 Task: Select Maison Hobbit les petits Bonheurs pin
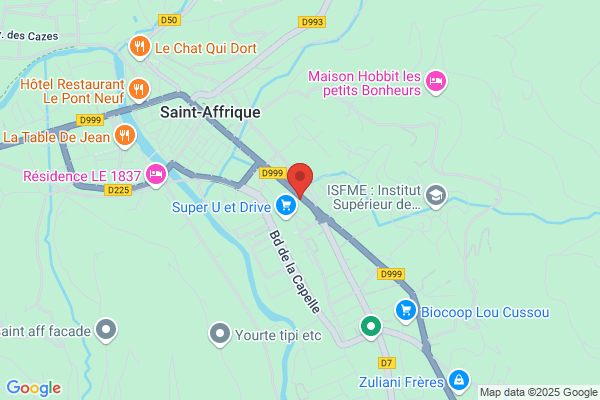click(436, 82)
